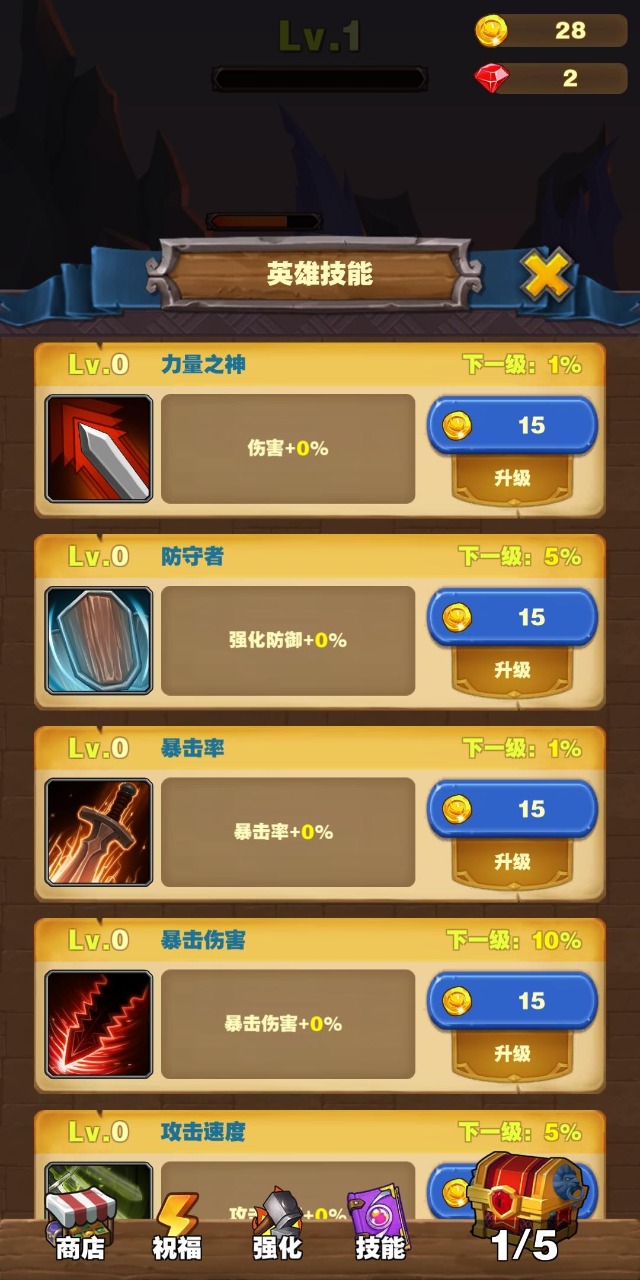Viewport: 640px width, 1280px height.
Task: Select the 技能 tab
Action: coord(380,1227)
